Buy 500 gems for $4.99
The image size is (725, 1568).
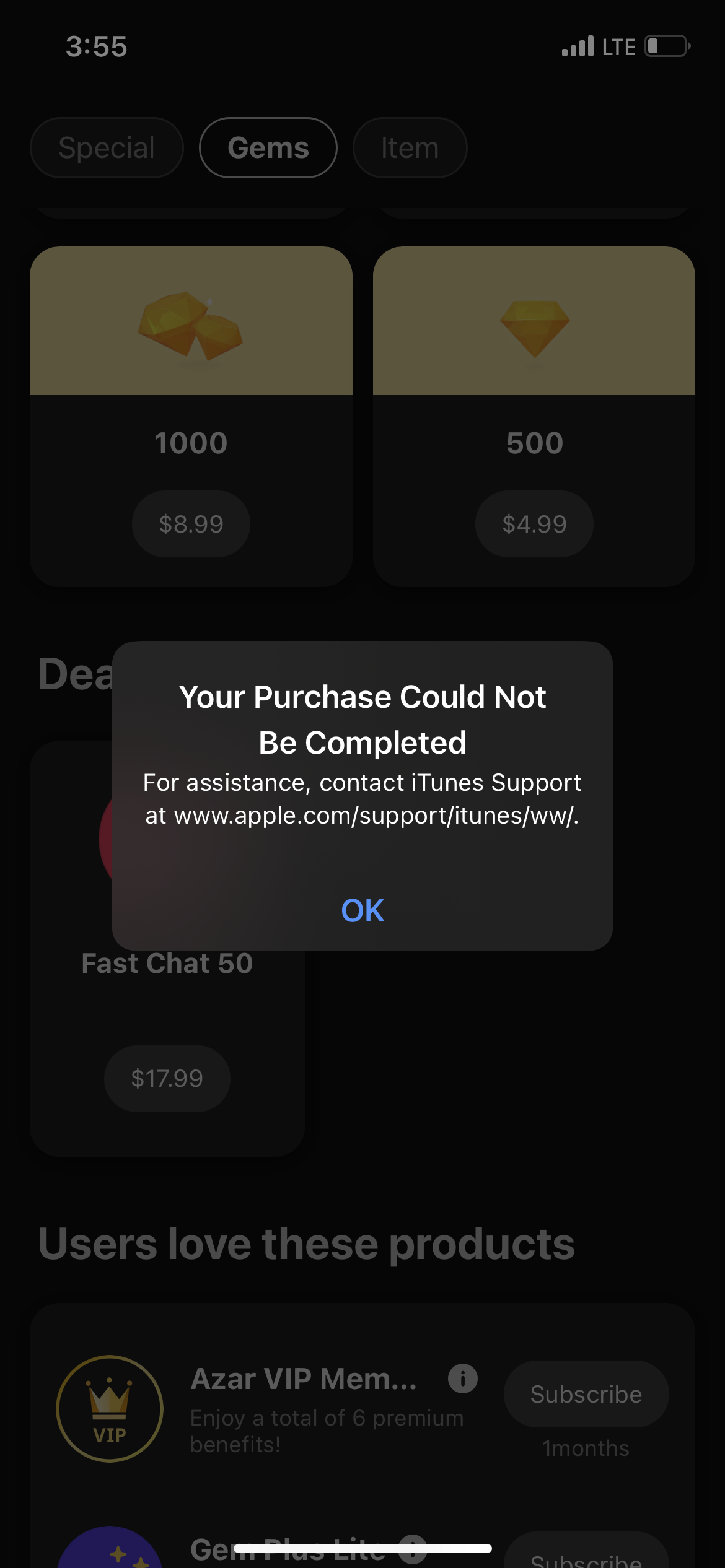point(534,524)
